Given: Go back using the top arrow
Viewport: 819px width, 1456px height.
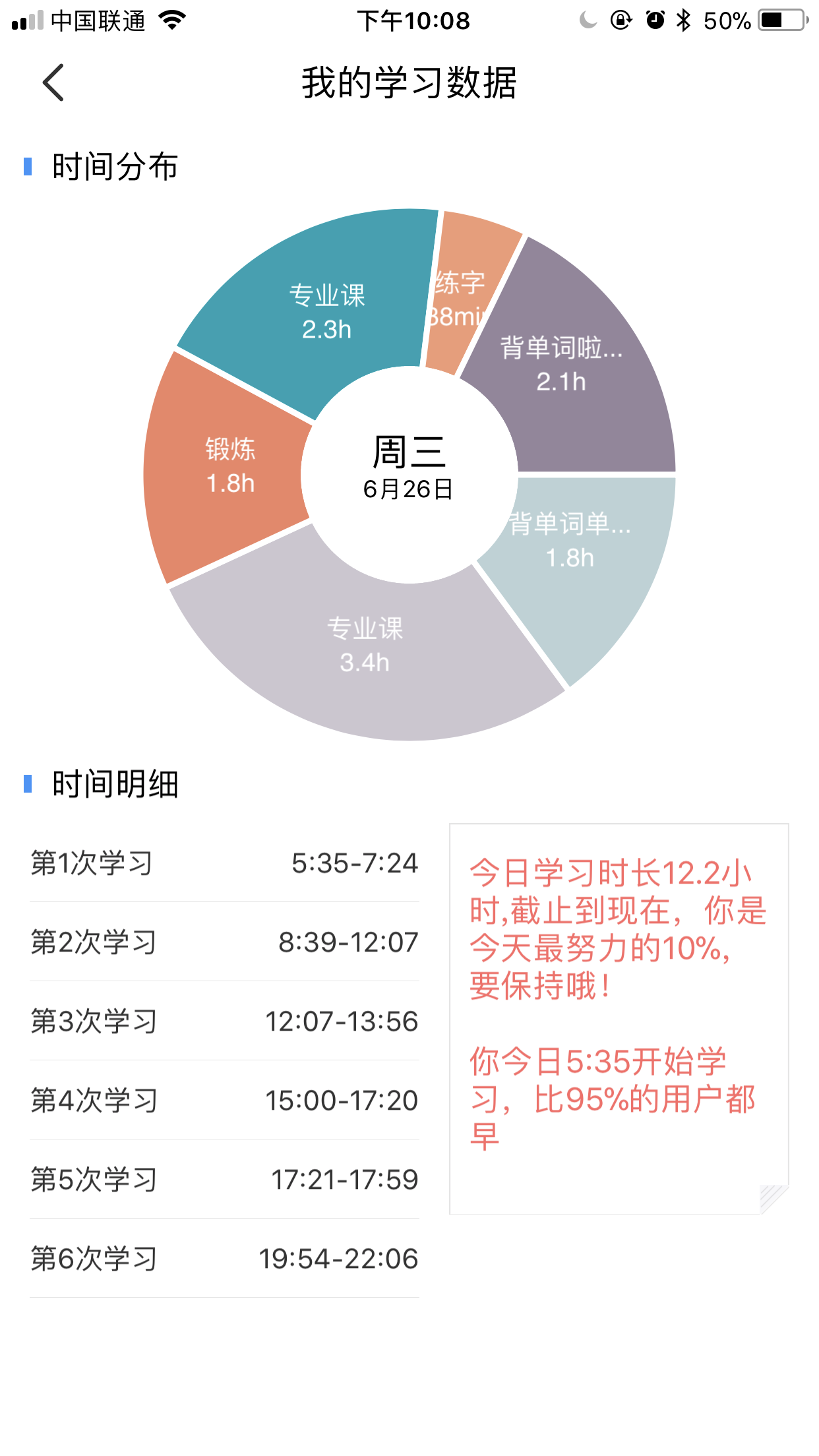Looking at the screenshot, I should click(x=53, y=82).
